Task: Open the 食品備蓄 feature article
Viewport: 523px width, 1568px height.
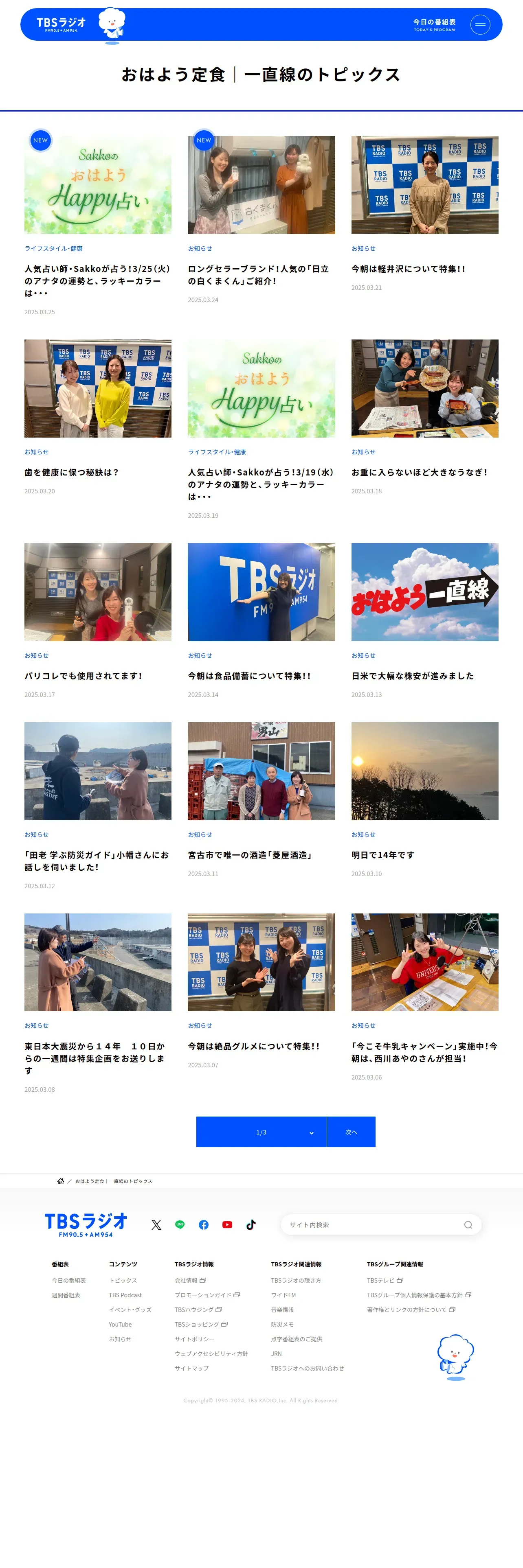Action: click(x=249, y=675)
